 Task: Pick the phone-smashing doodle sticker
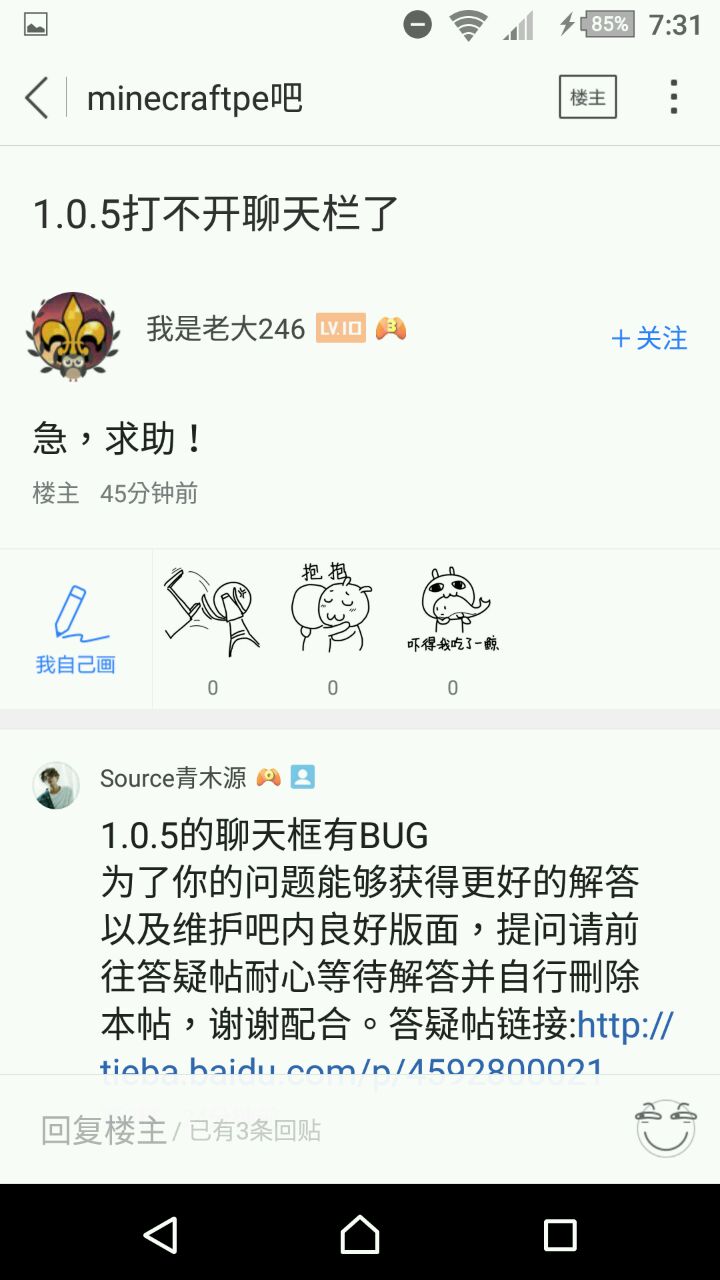(x=212, y=612)
